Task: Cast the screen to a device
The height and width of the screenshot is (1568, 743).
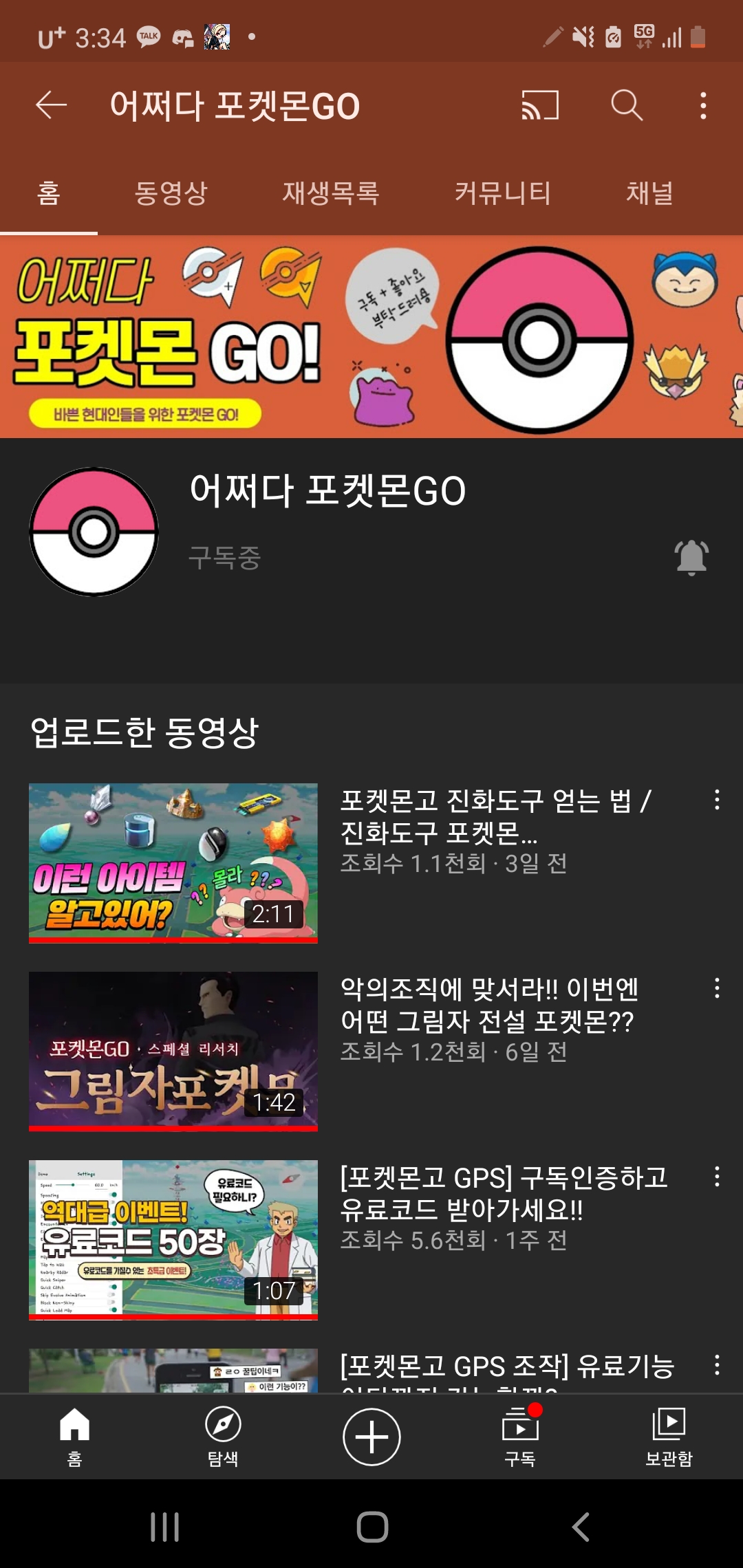Action: [x=539, y=106]
